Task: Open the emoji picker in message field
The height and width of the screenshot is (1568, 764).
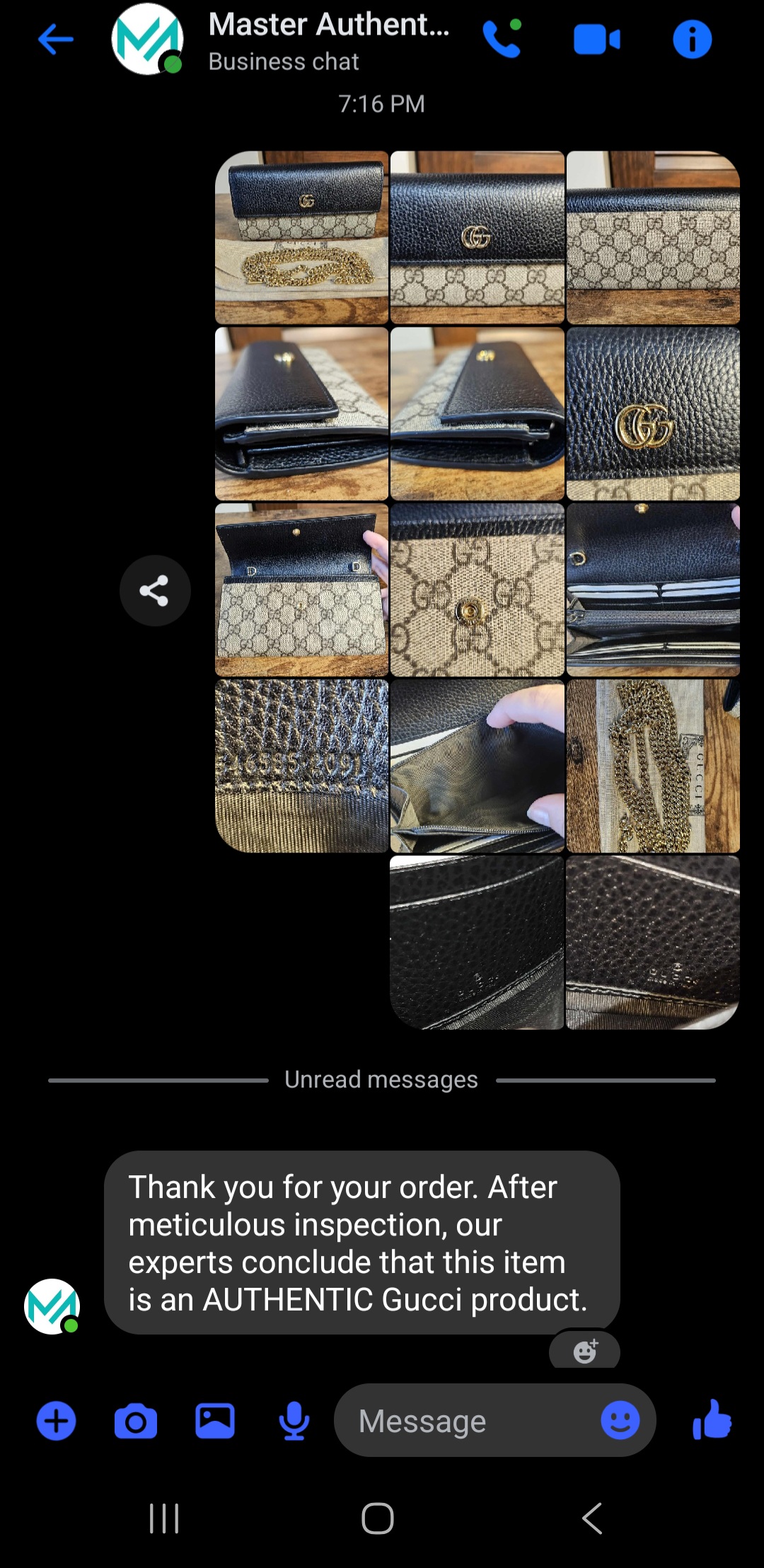Action: click(620, 1420)
